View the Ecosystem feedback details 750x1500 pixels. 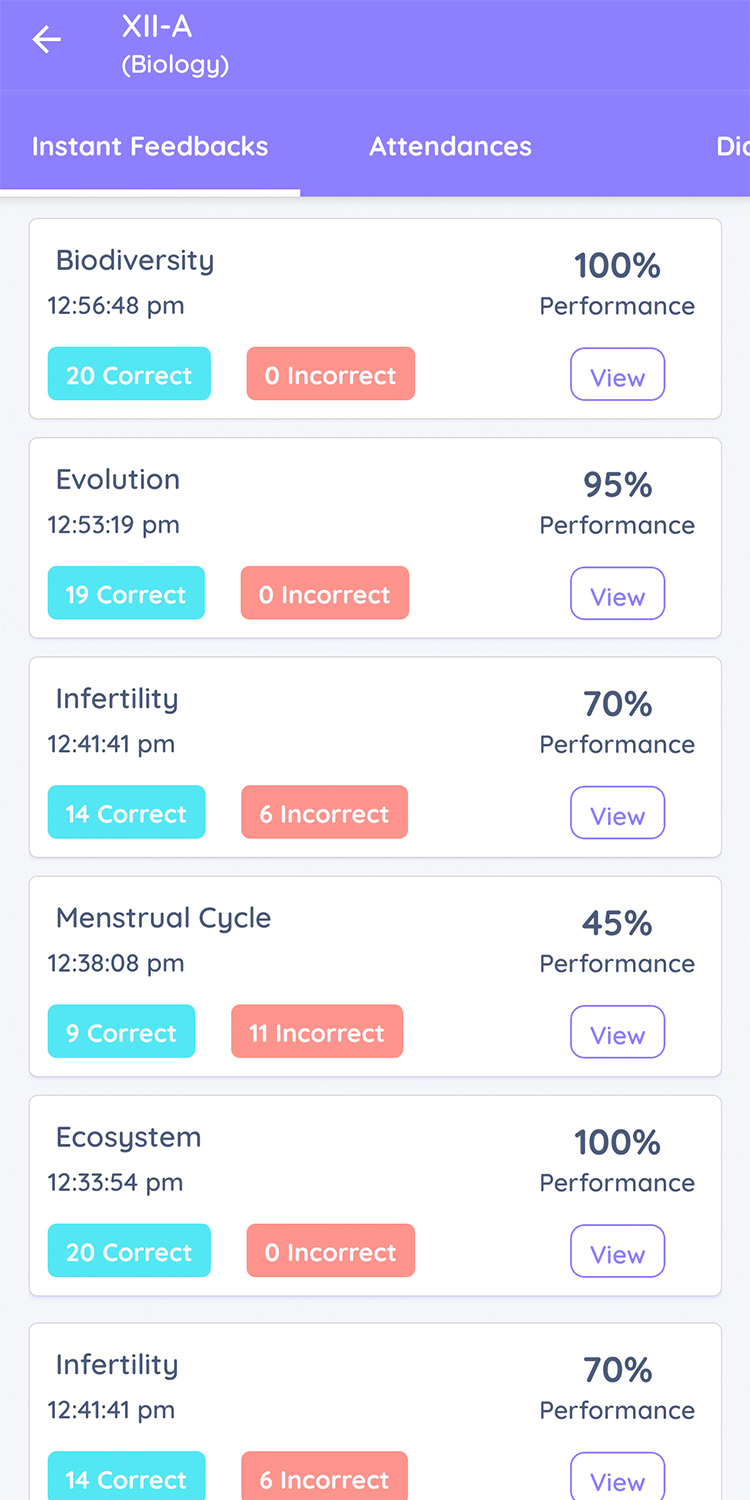coord(617,1250)
